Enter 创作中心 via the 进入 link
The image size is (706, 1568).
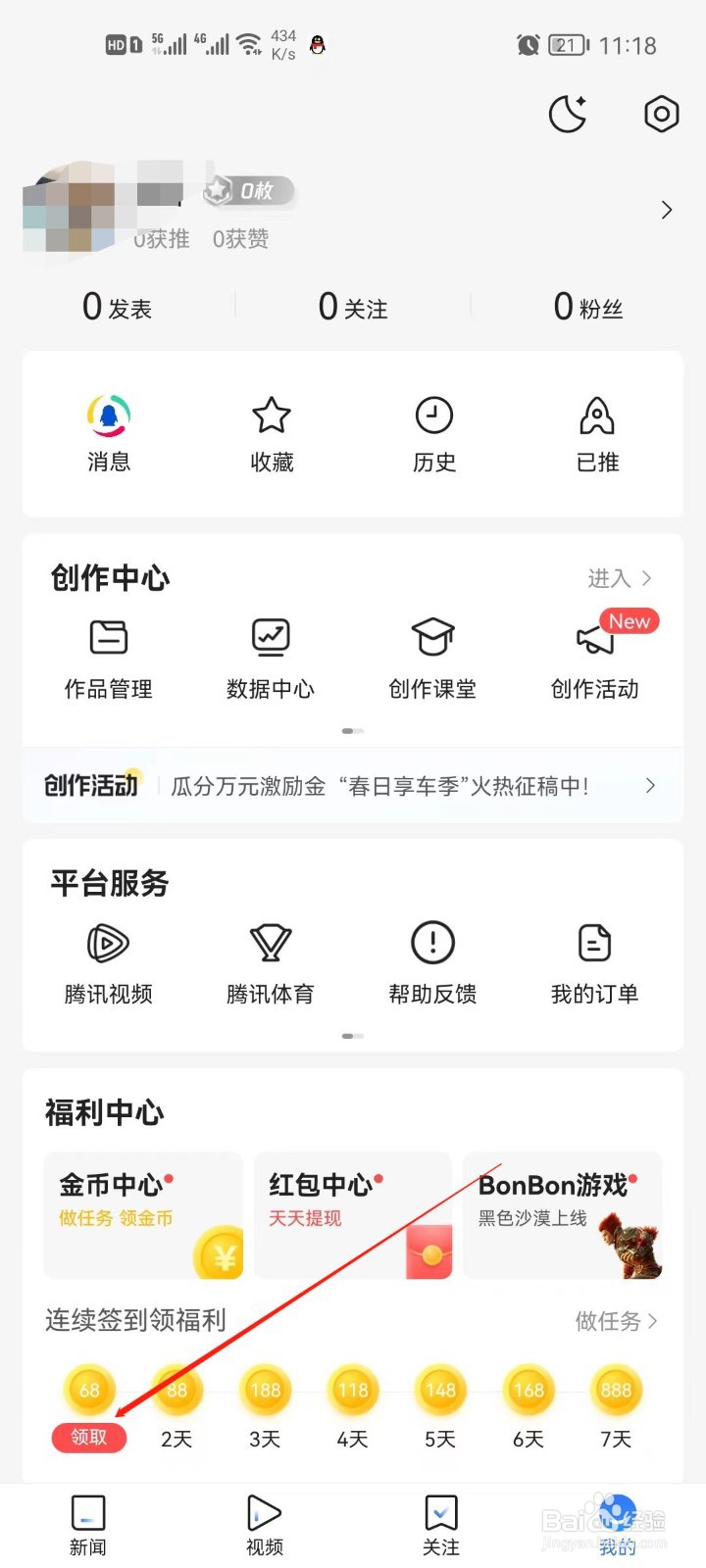[x=619, y=579]
